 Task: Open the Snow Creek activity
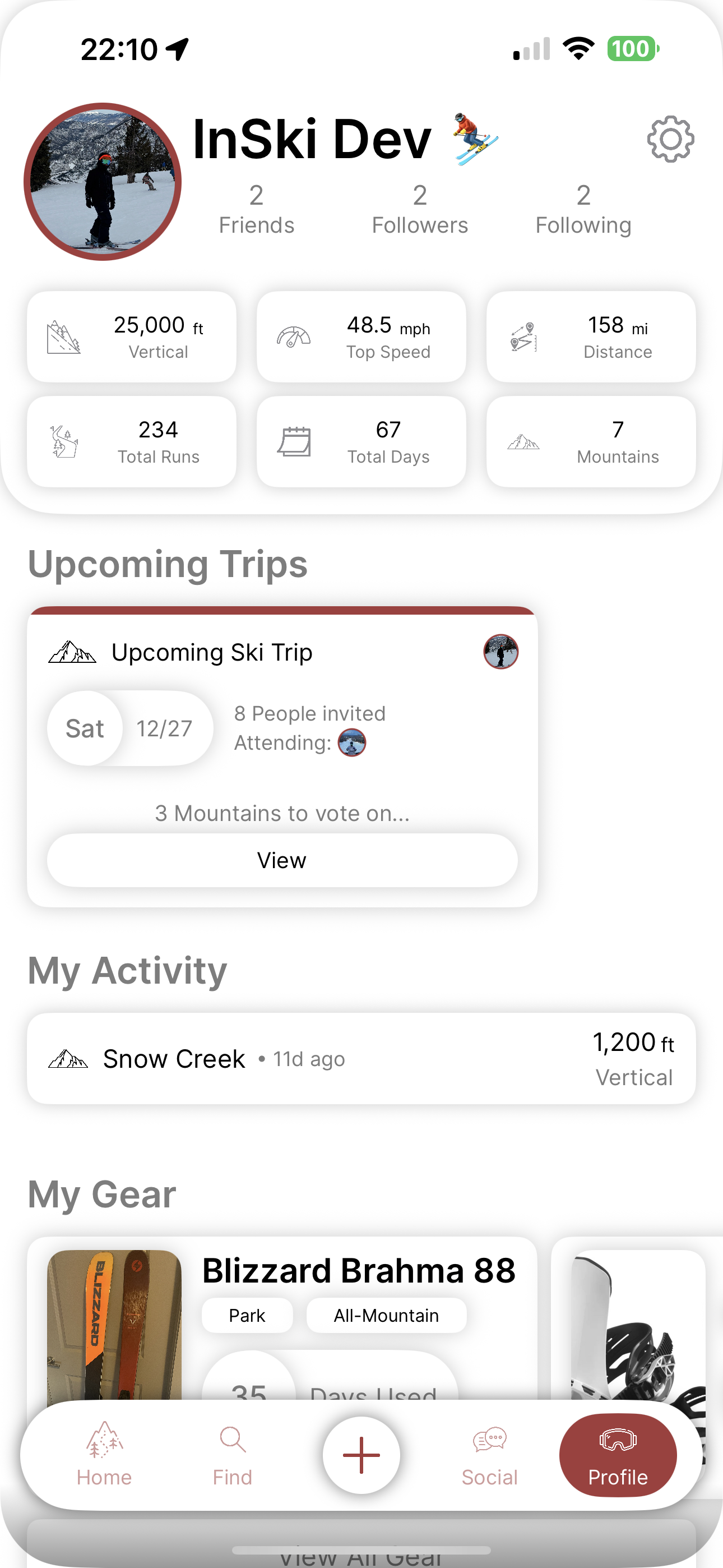(361, 1059)
